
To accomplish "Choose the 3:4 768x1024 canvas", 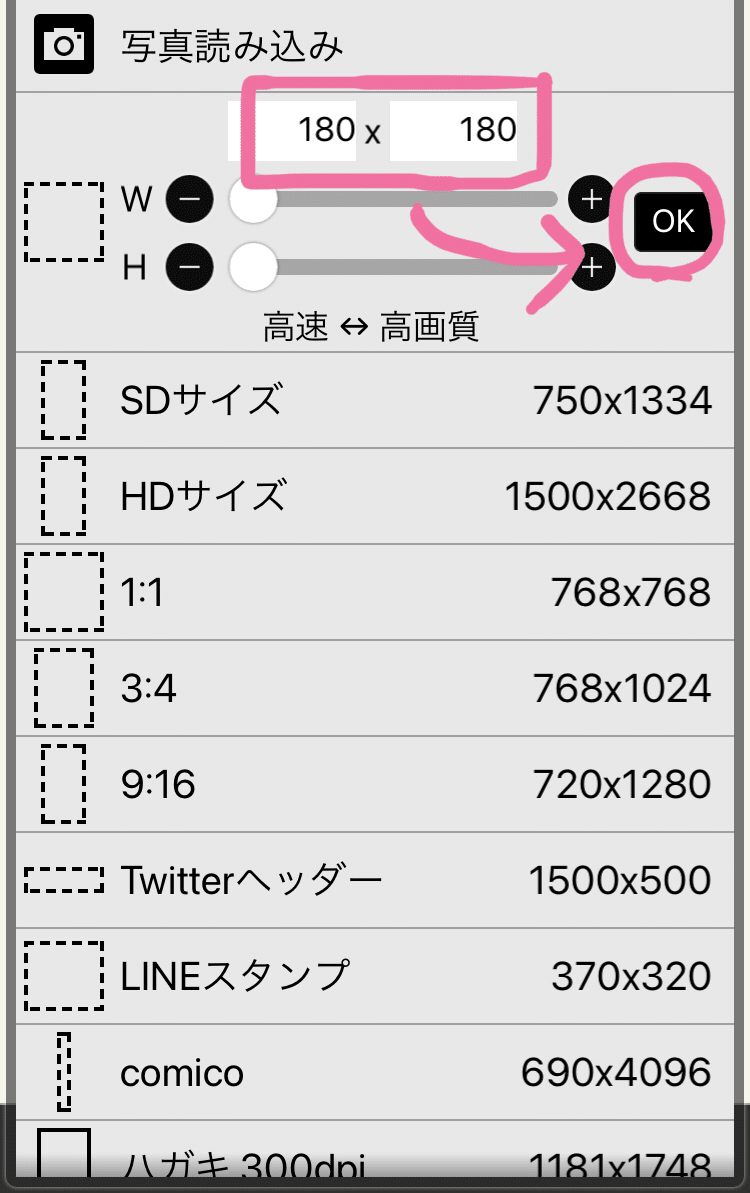I will (375, 688).
